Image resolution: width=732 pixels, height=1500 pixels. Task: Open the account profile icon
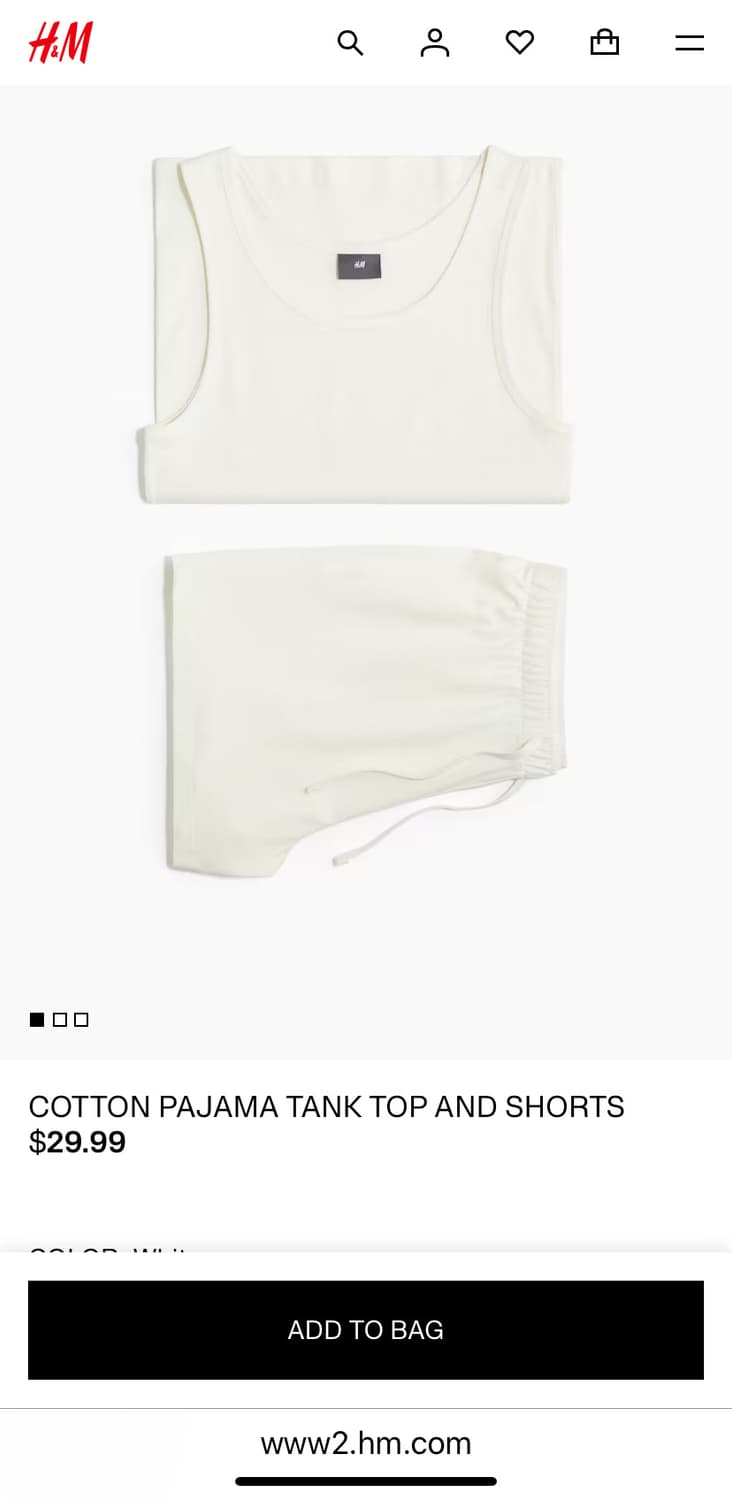(x=435, y=43)
